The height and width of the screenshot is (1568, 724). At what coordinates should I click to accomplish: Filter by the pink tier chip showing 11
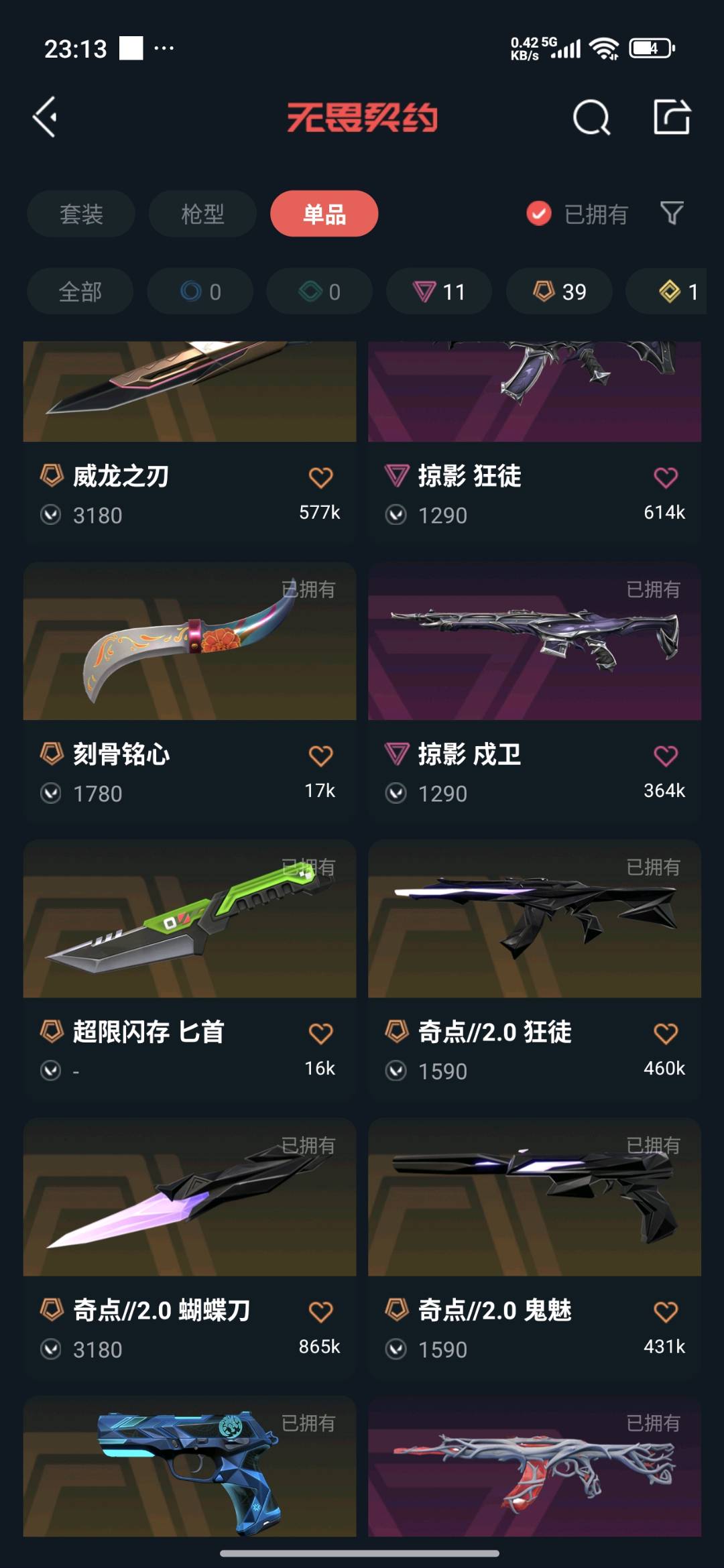tap(438, 292)
